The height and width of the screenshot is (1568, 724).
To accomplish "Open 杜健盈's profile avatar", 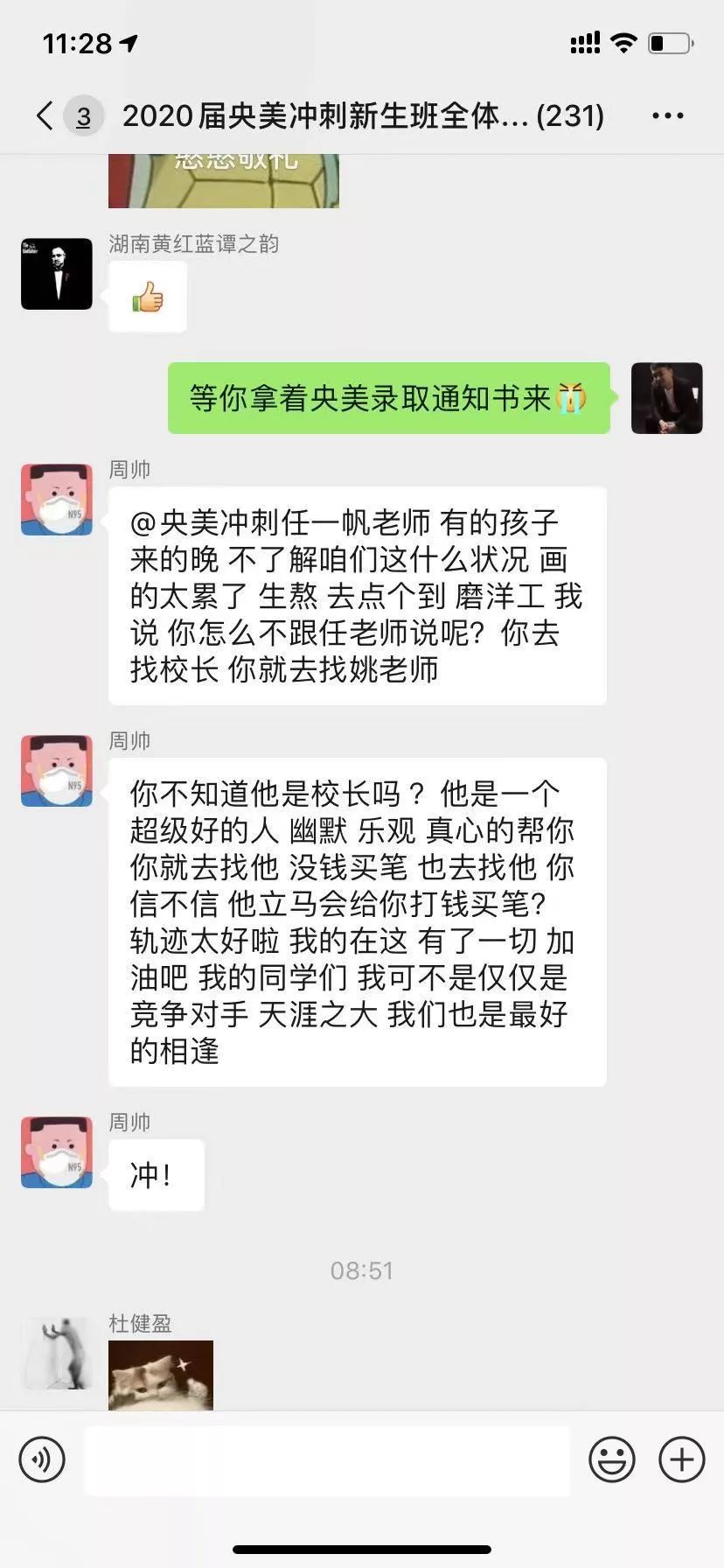I will click(57, 1353).
